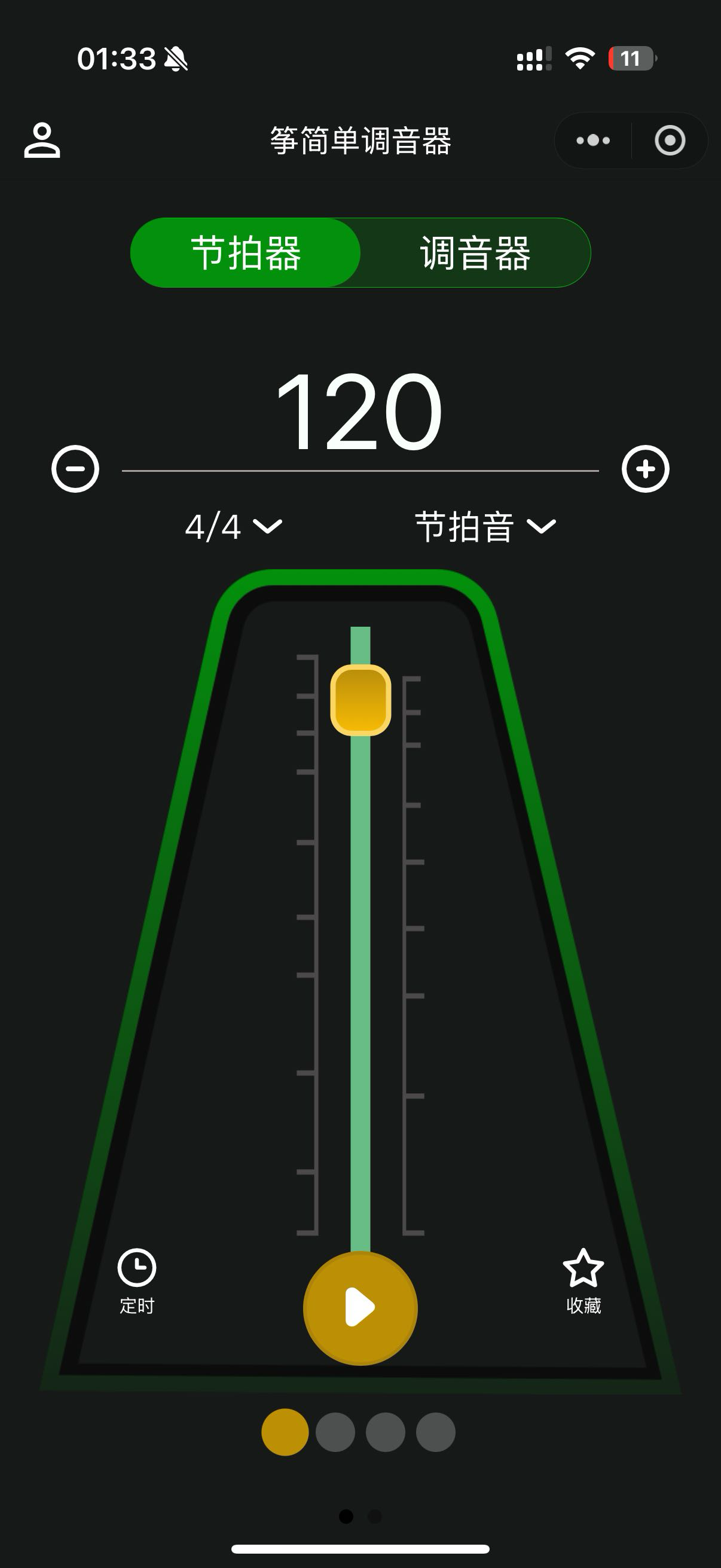Open the mini program more options menu
The width and height of the screenshot is (721, 1568).
pos(593,141)
